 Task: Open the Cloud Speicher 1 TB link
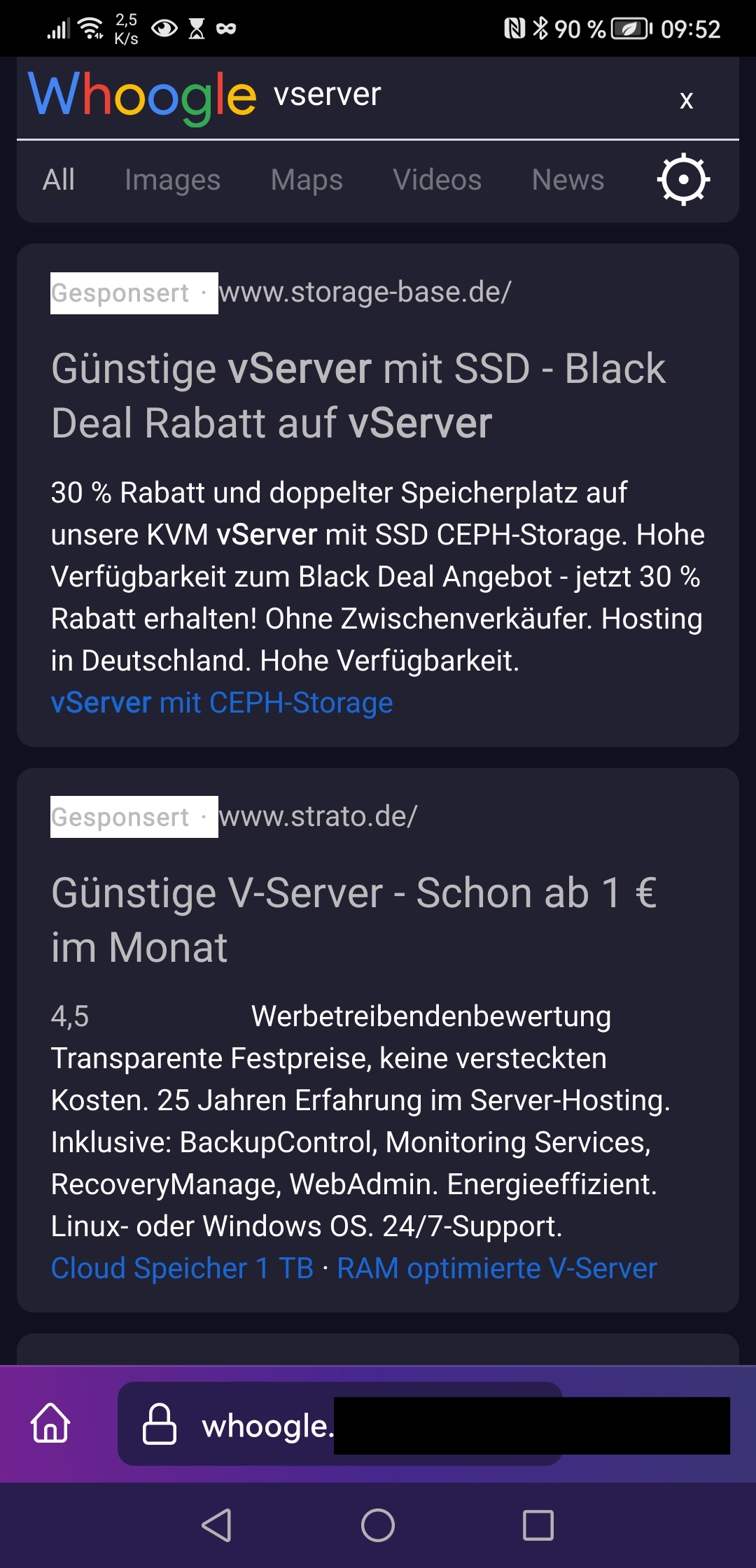(x=182, y=1268)
